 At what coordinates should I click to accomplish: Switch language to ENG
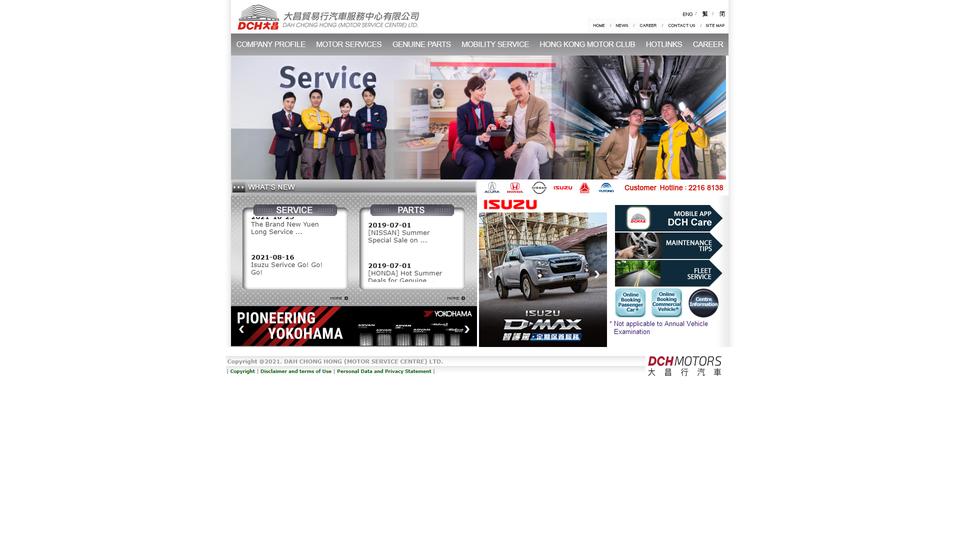point(687,14)
